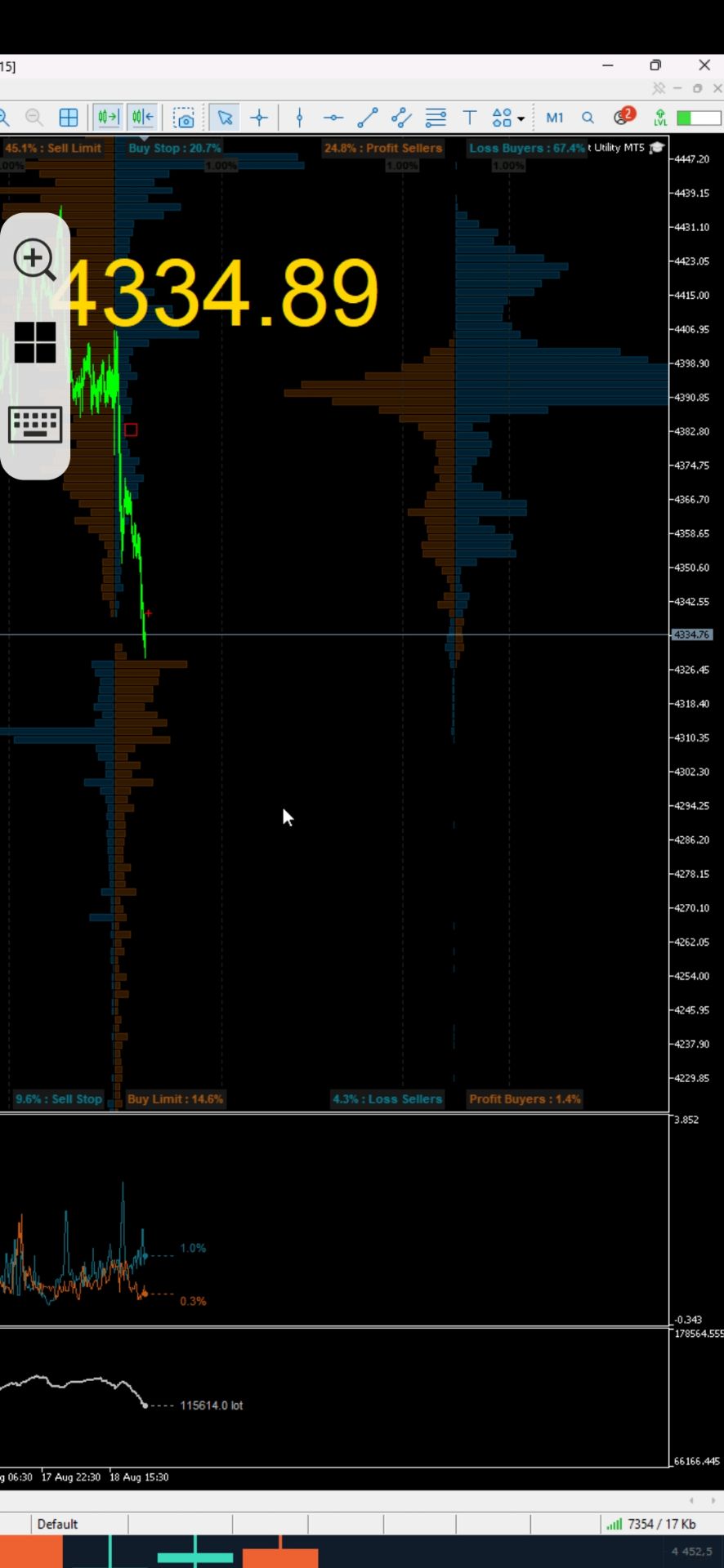Toggle chart shift from right edge
The height and width of the screenshot is (1568, 724).
point(143,118)
